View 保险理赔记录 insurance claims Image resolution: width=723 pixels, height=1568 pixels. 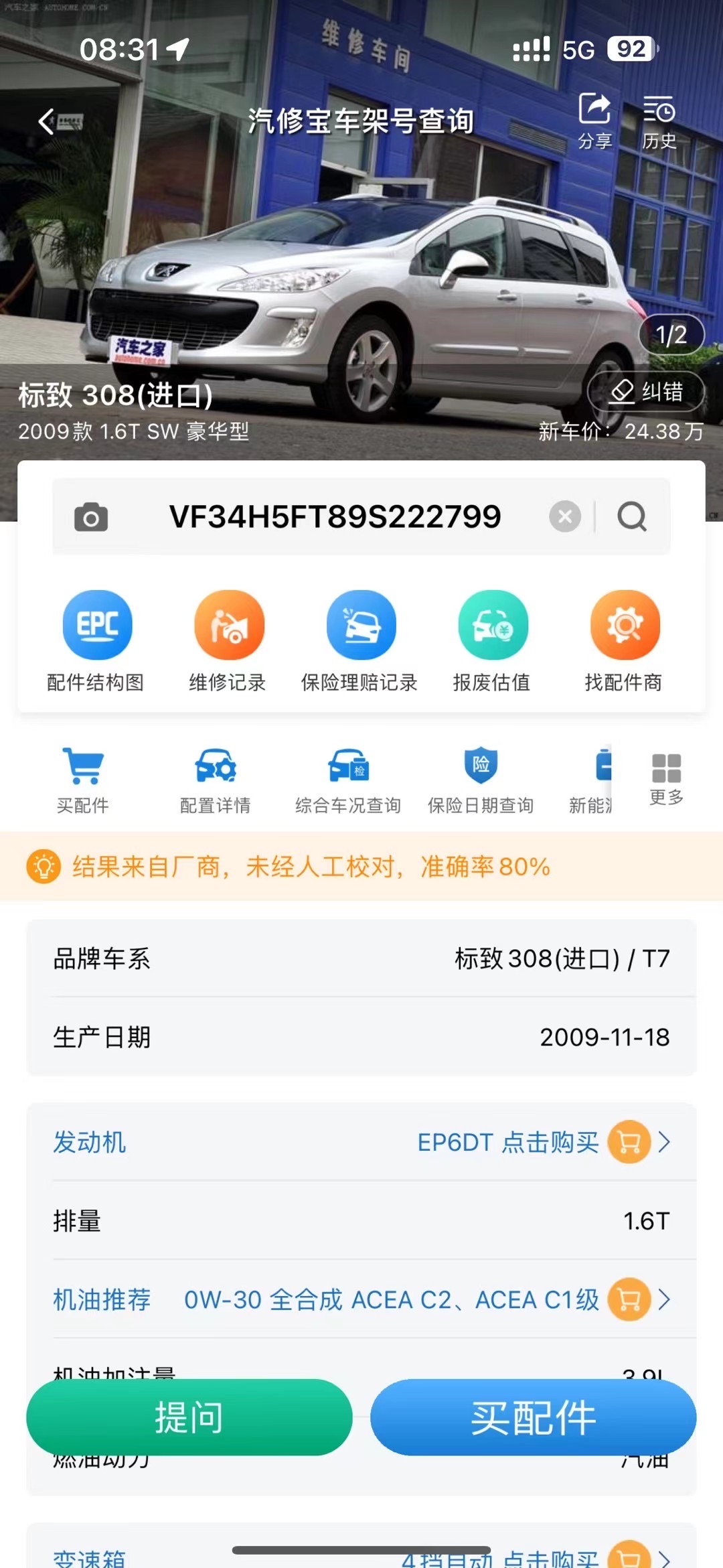tap(360, 640)
